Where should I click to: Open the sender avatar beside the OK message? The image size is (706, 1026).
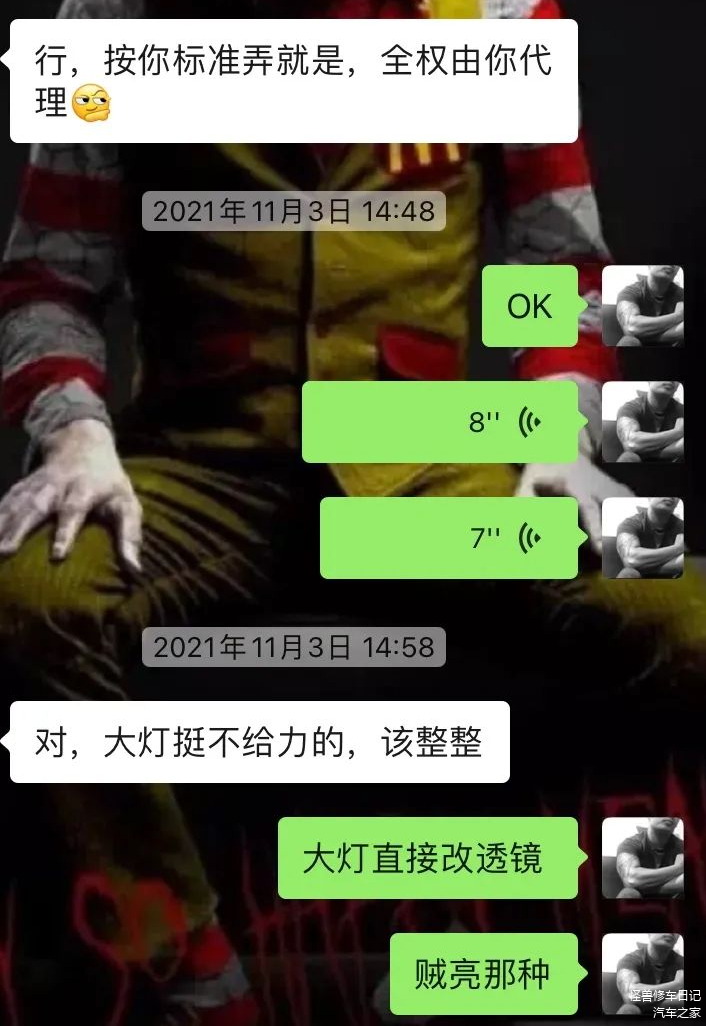click(x=643, y=306)
